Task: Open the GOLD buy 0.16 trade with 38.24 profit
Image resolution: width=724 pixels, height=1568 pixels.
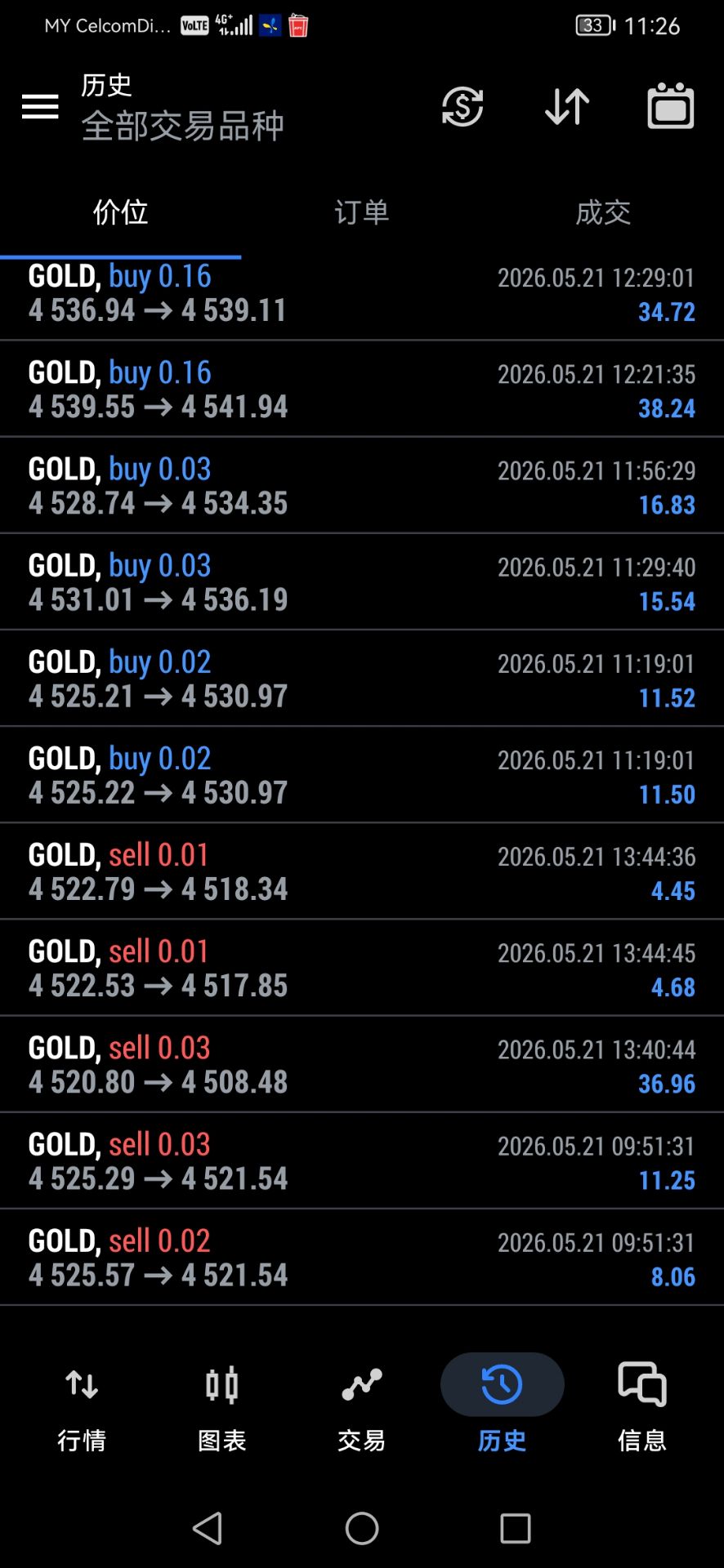Action: [362, 389]
